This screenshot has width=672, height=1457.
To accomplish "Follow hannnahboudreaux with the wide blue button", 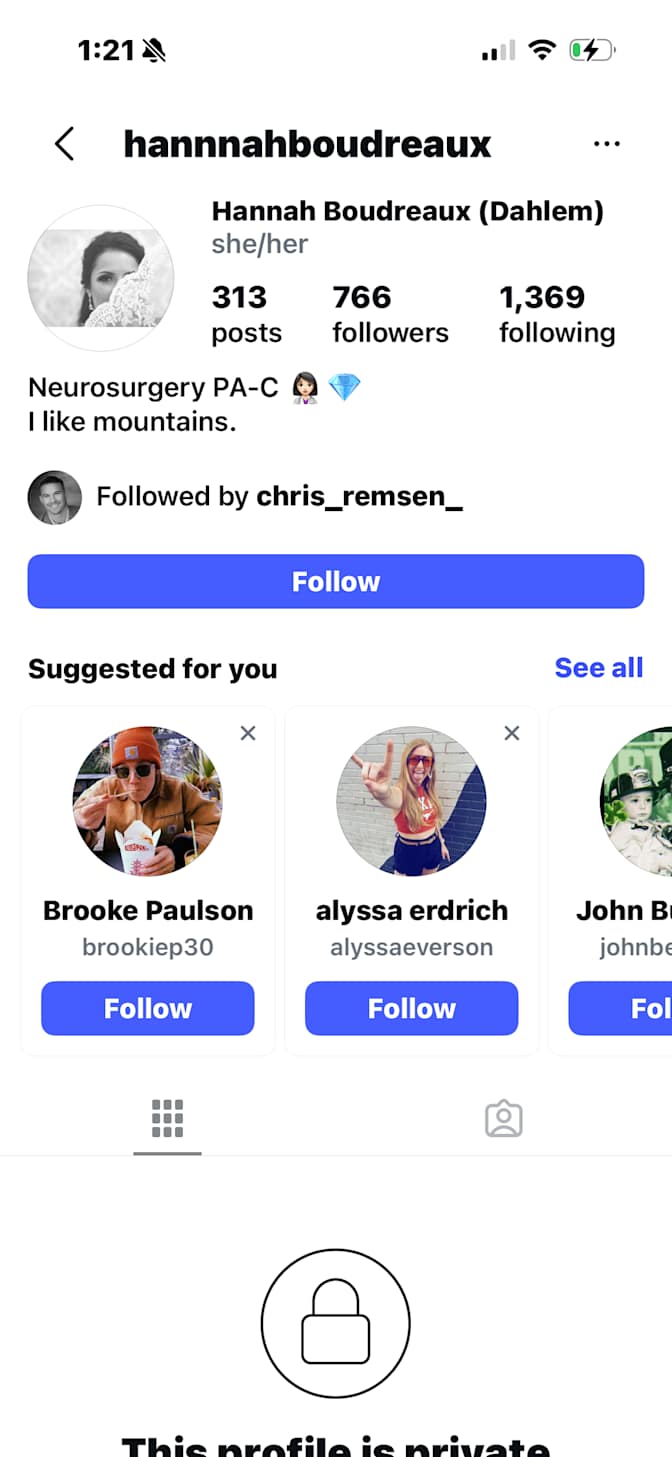I will click(336, 581).
